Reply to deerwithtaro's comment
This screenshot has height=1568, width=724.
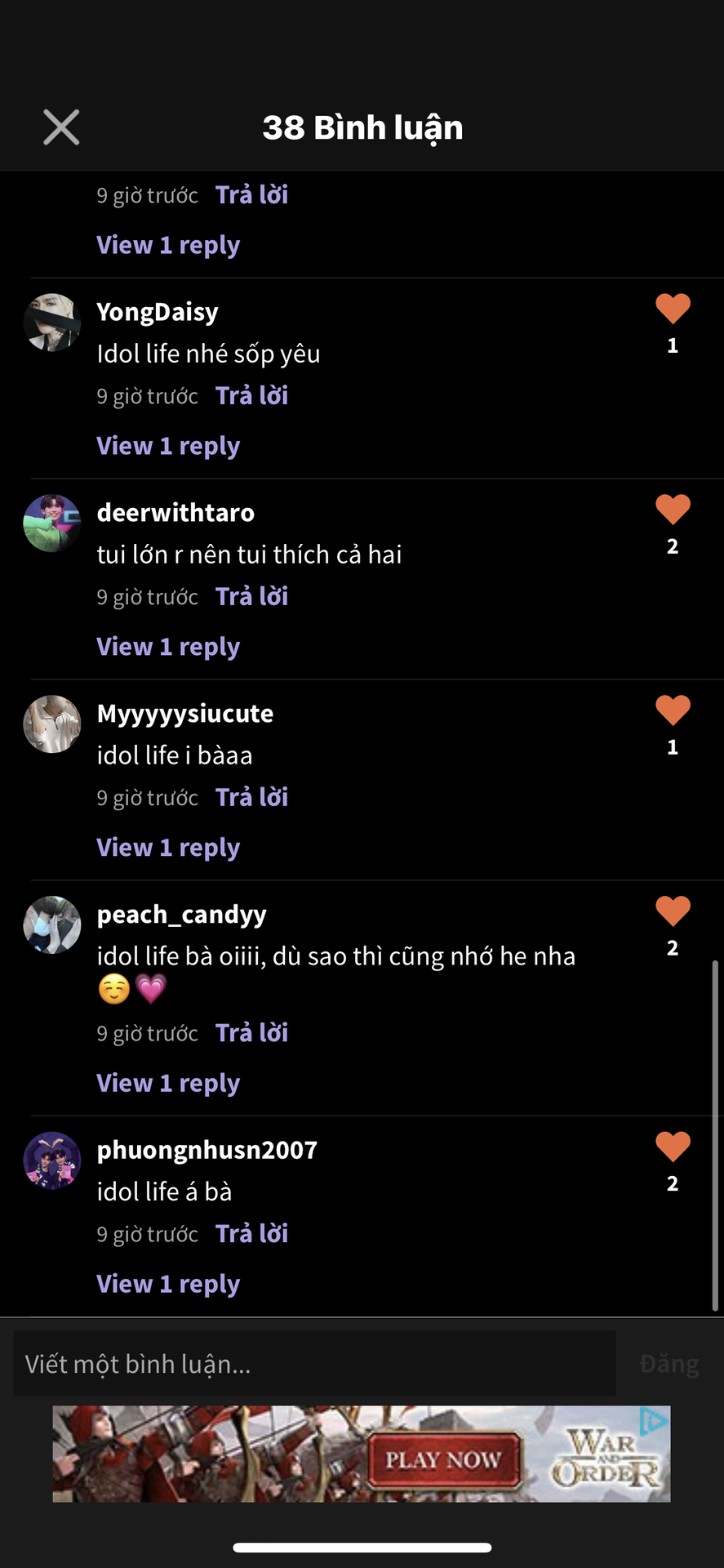[251, 597]
